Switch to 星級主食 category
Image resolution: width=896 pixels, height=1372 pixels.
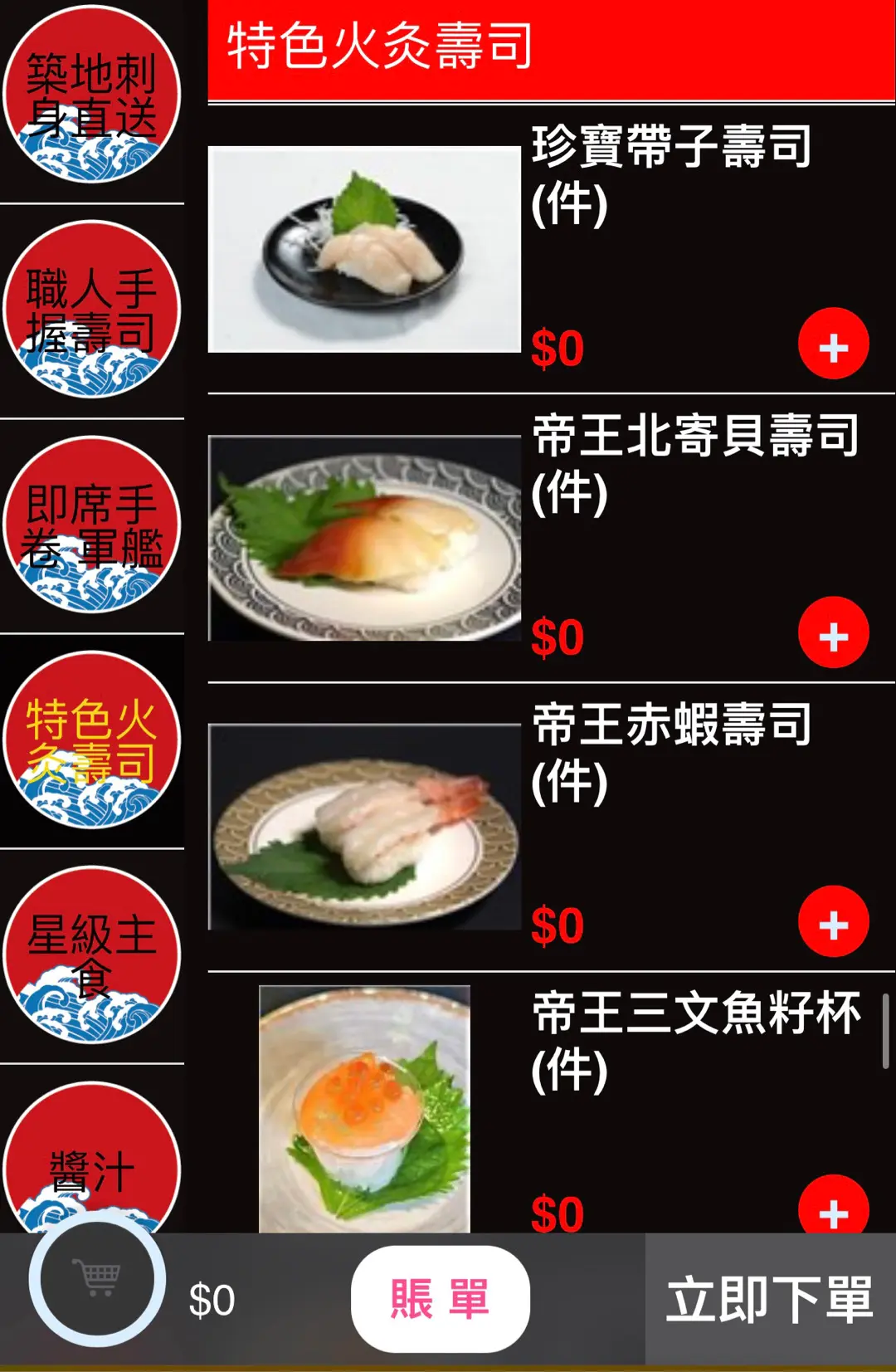[x=91, y=955]
